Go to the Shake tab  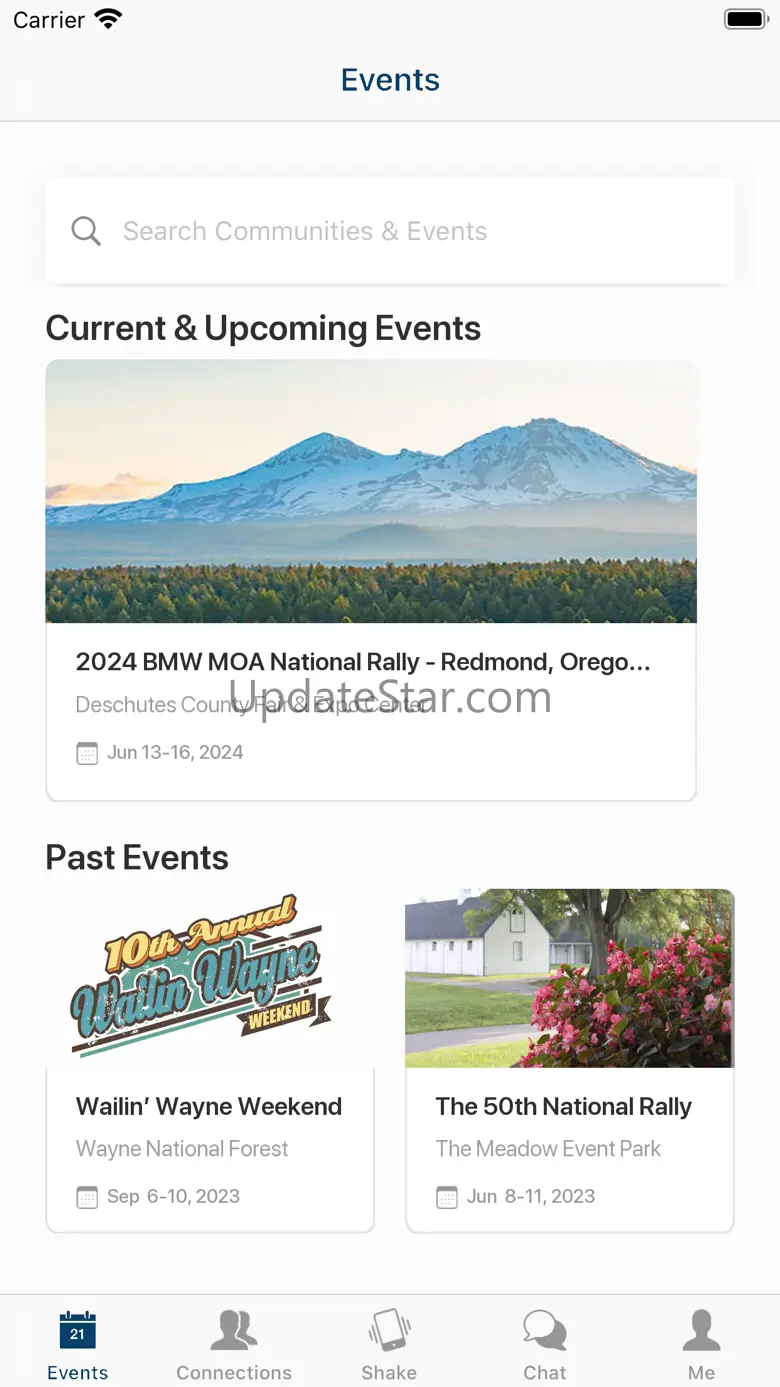[389, 1346]
